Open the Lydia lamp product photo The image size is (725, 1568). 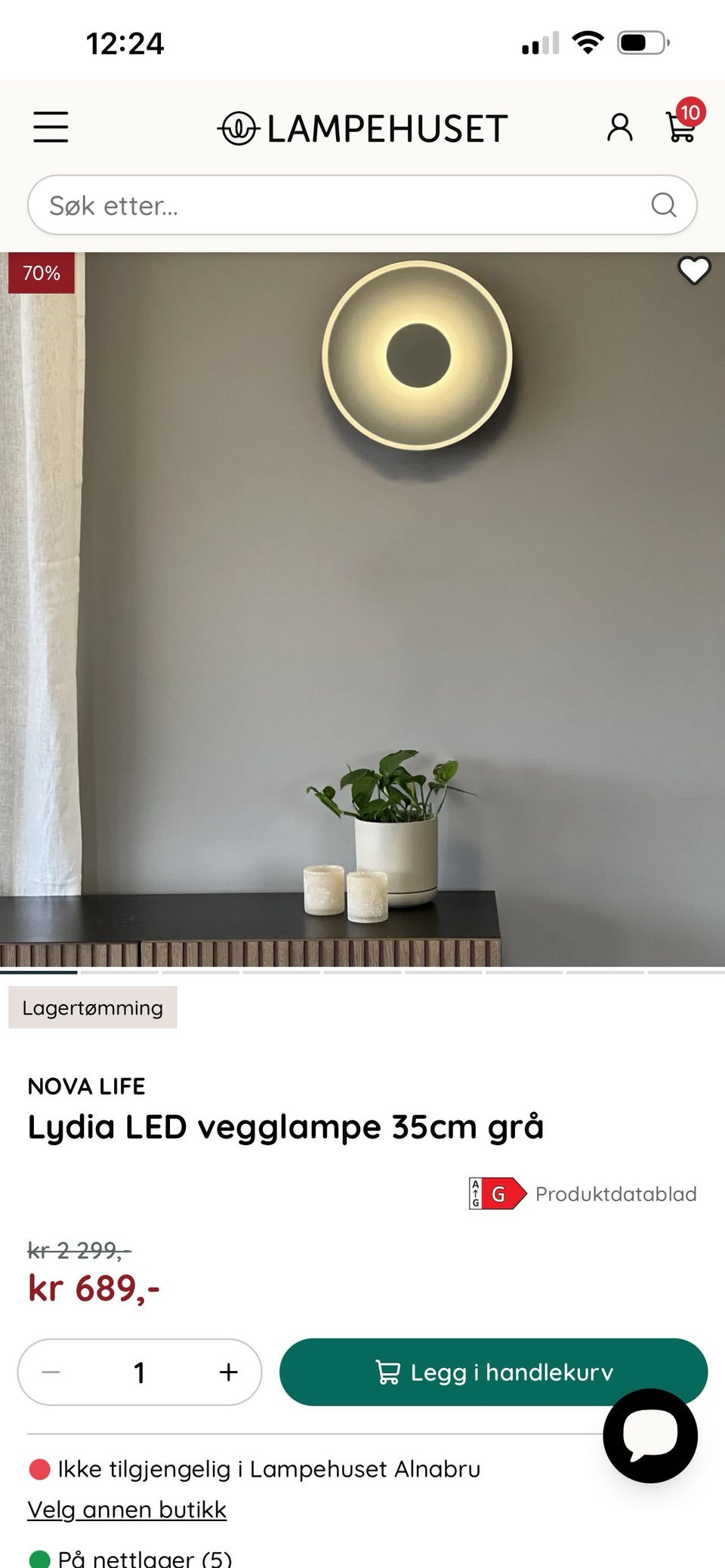point(362,609)
